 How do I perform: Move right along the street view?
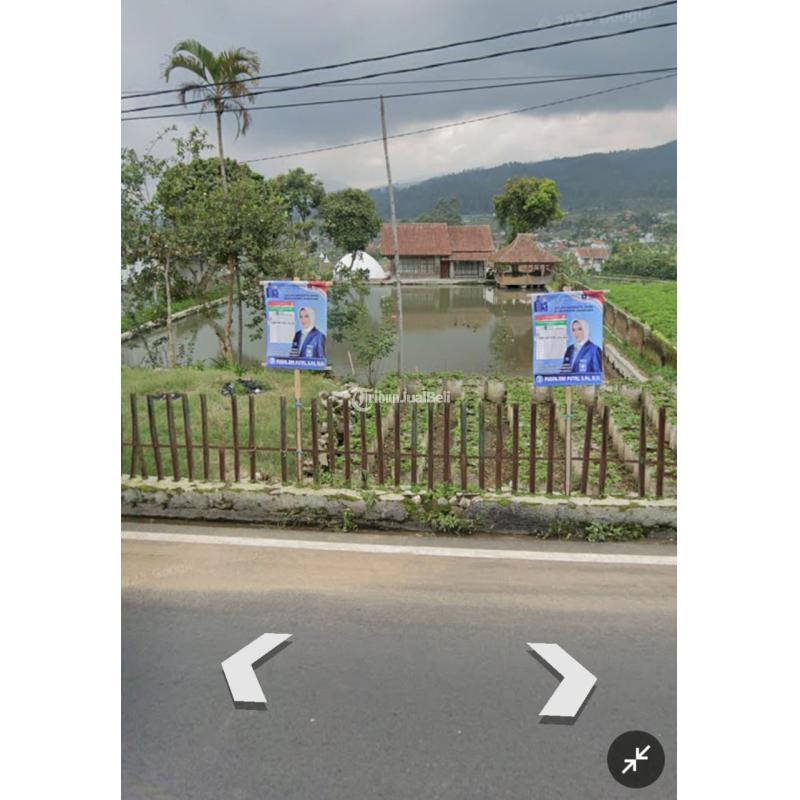coord(565,679)
